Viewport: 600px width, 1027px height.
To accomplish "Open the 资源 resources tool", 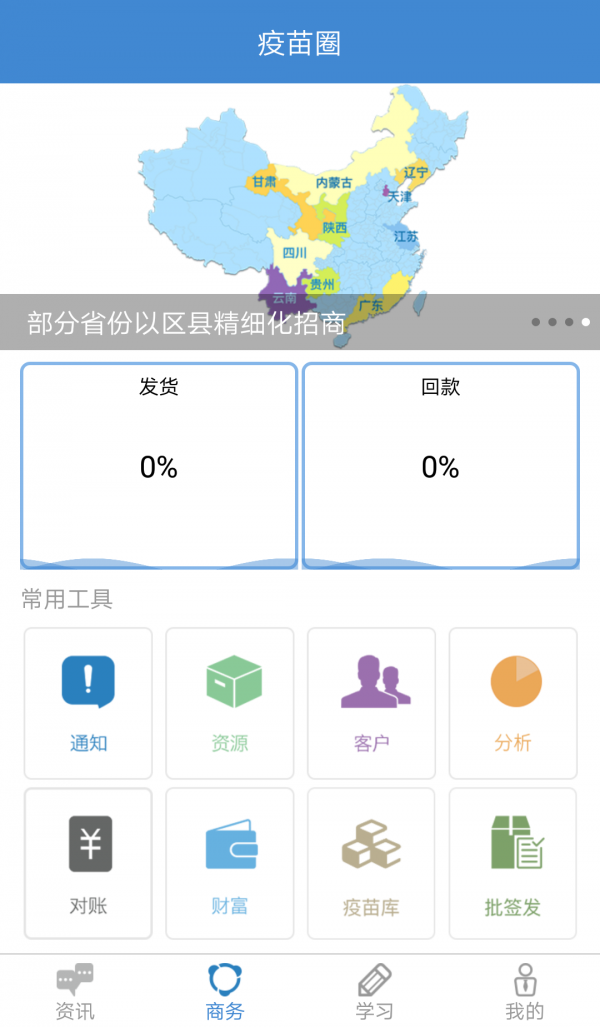I will pos(230,703).
